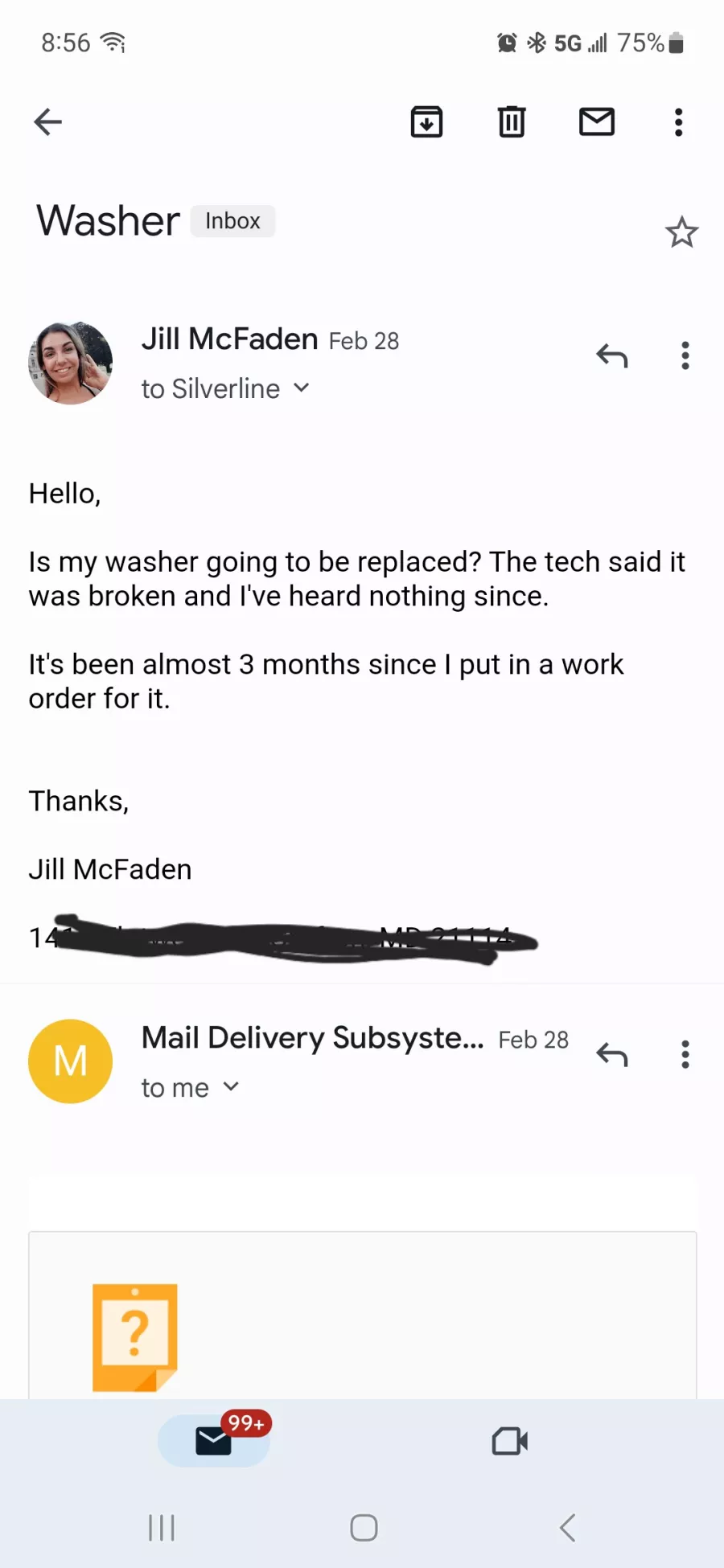Tap the Mail Delivery Subsystem avatar

(x=71, y=1061)
